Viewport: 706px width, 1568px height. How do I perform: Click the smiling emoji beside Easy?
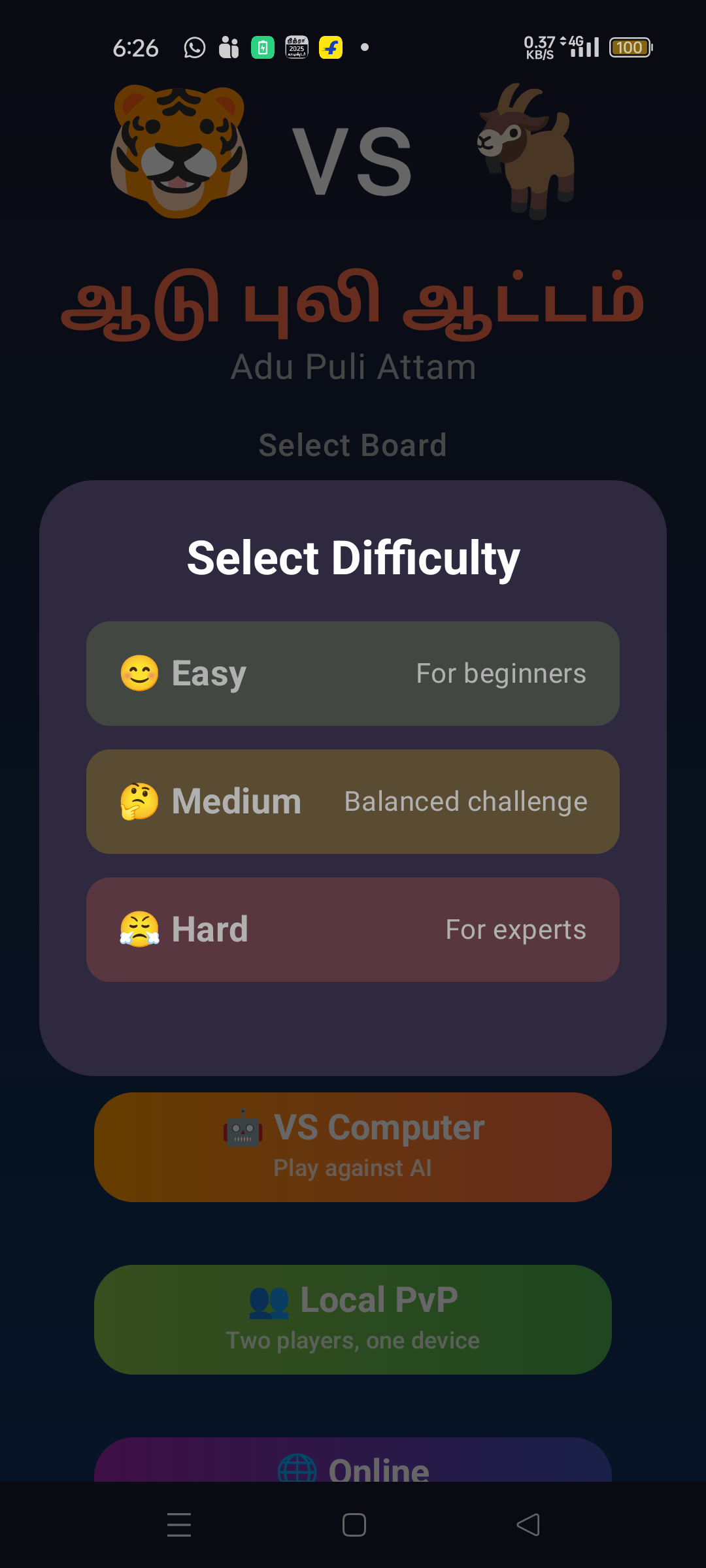click(138, 673)
